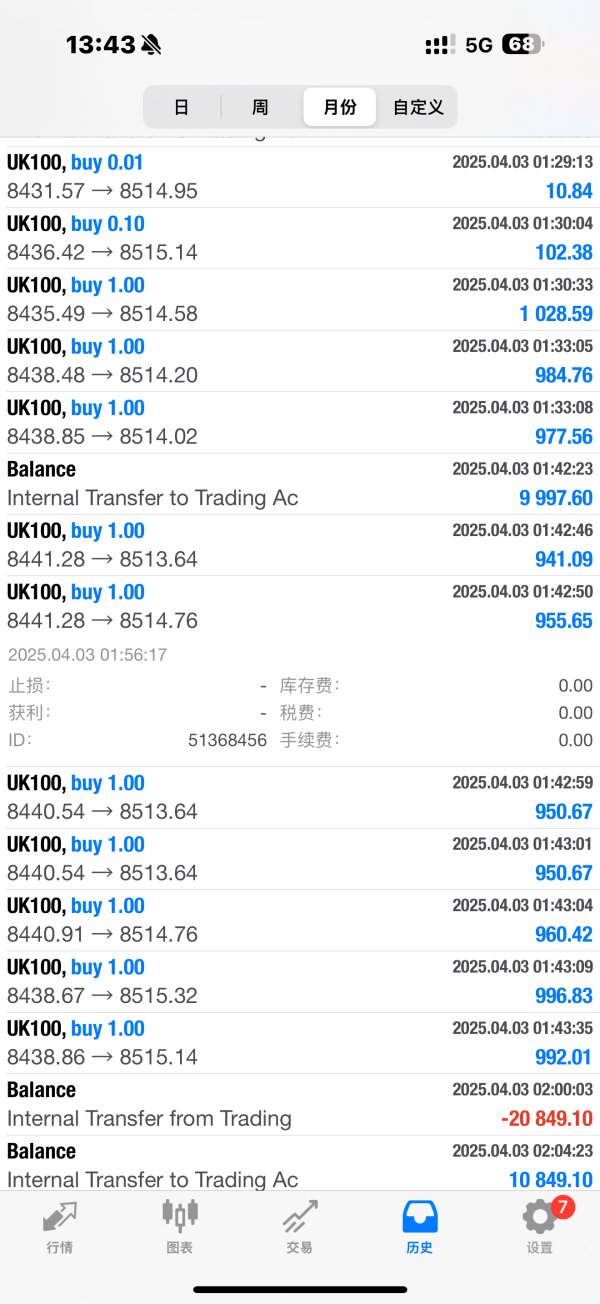Switch to the 日 period tab
The image size is (600, 1304).
click(x=181, y=107)
